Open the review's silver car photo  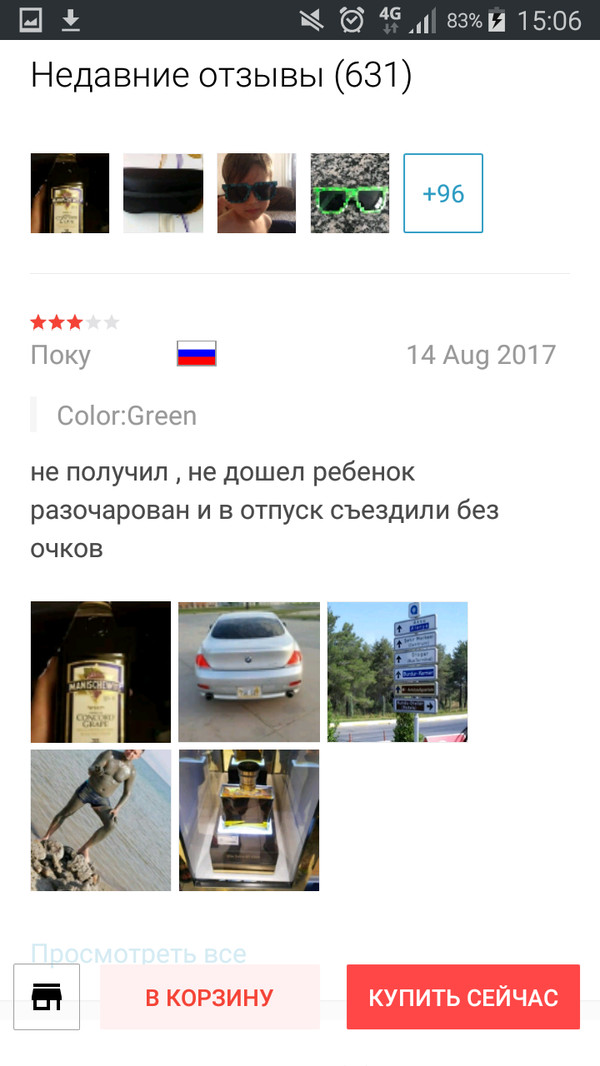pyautogui.click(x=249, y=672)
